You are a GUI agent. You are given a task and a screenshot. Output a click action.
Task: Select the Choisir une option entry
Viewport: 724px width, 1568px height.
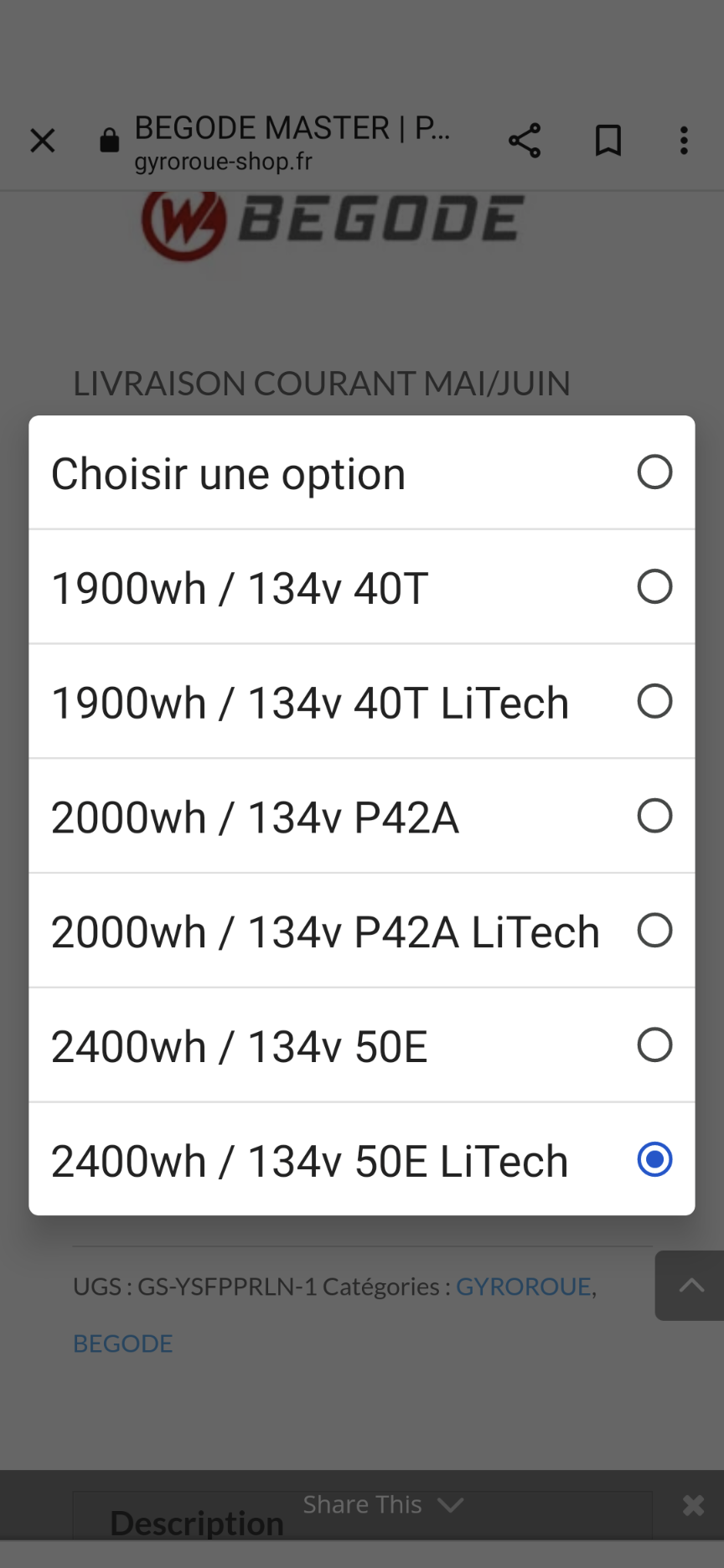362,472
